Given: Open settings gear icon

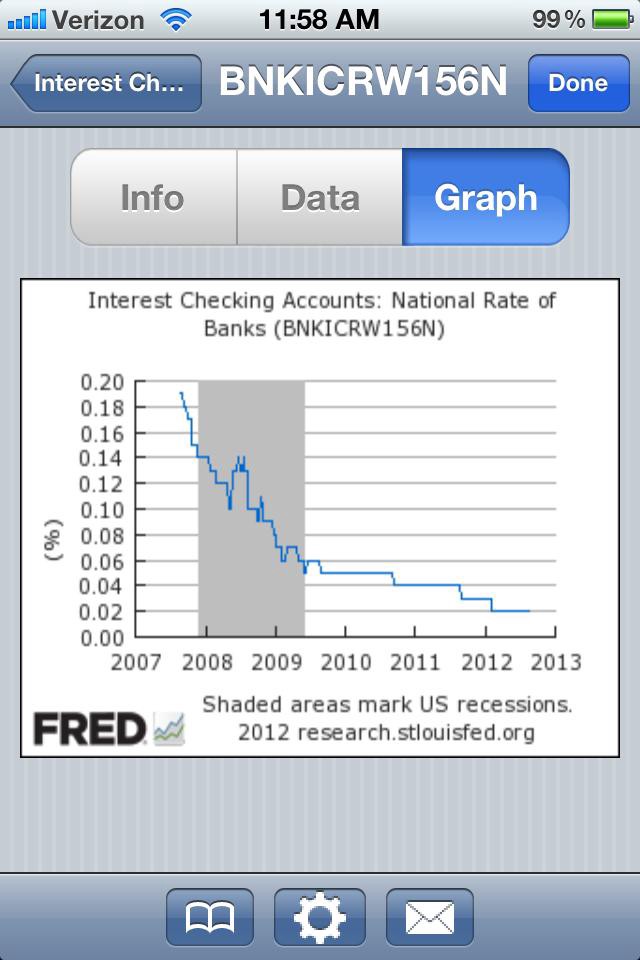Looking at the screenshot, I should (320, 916).
